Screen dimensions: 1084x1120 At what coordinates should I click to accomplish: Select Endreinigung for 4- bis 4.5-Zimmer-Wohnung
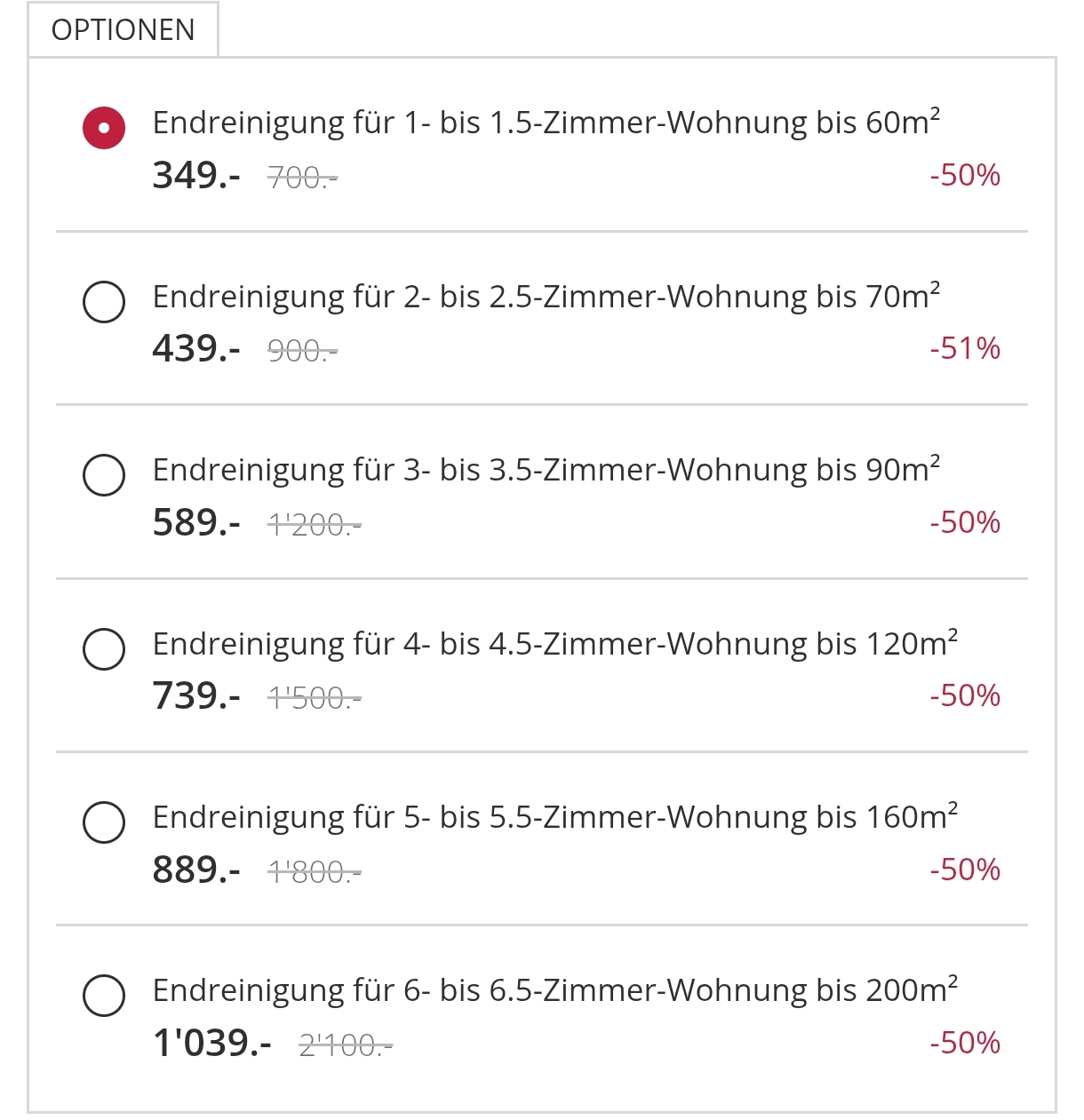pyautogui.click(x=104, y=648)
